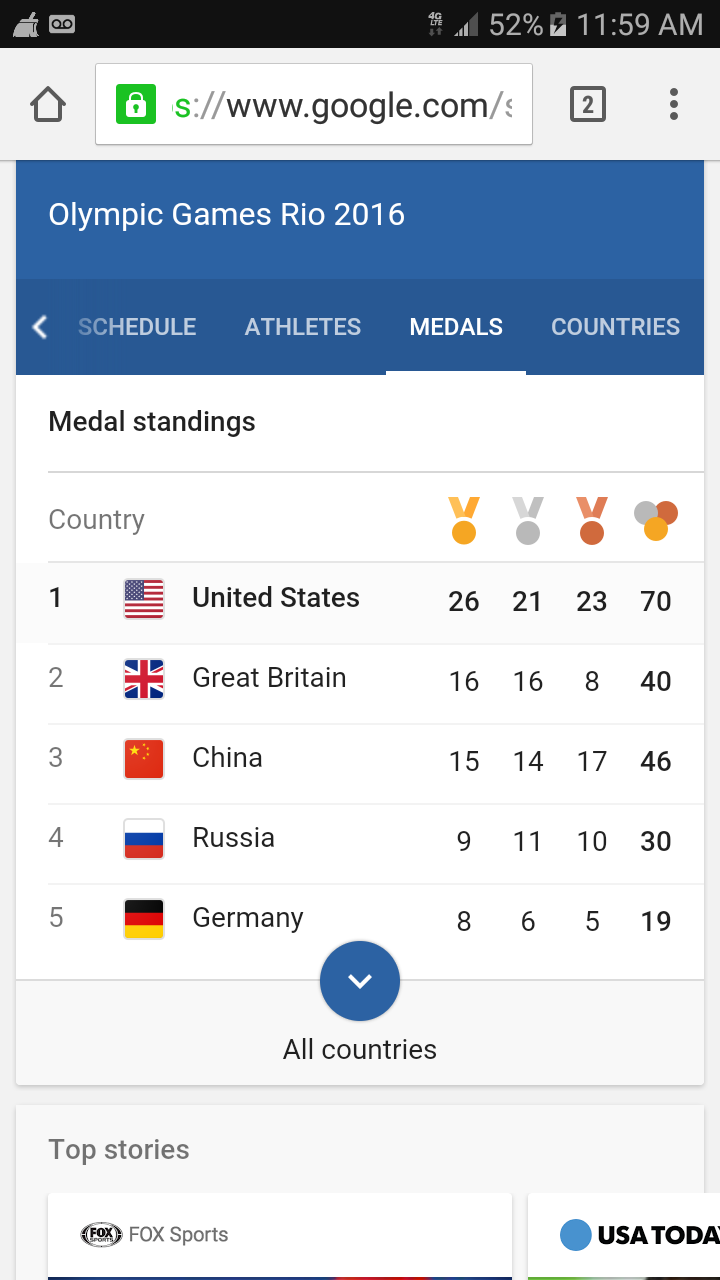Switch to the Countries tab
This screenshot has width=720, height=1280.
tap(615, 327)
